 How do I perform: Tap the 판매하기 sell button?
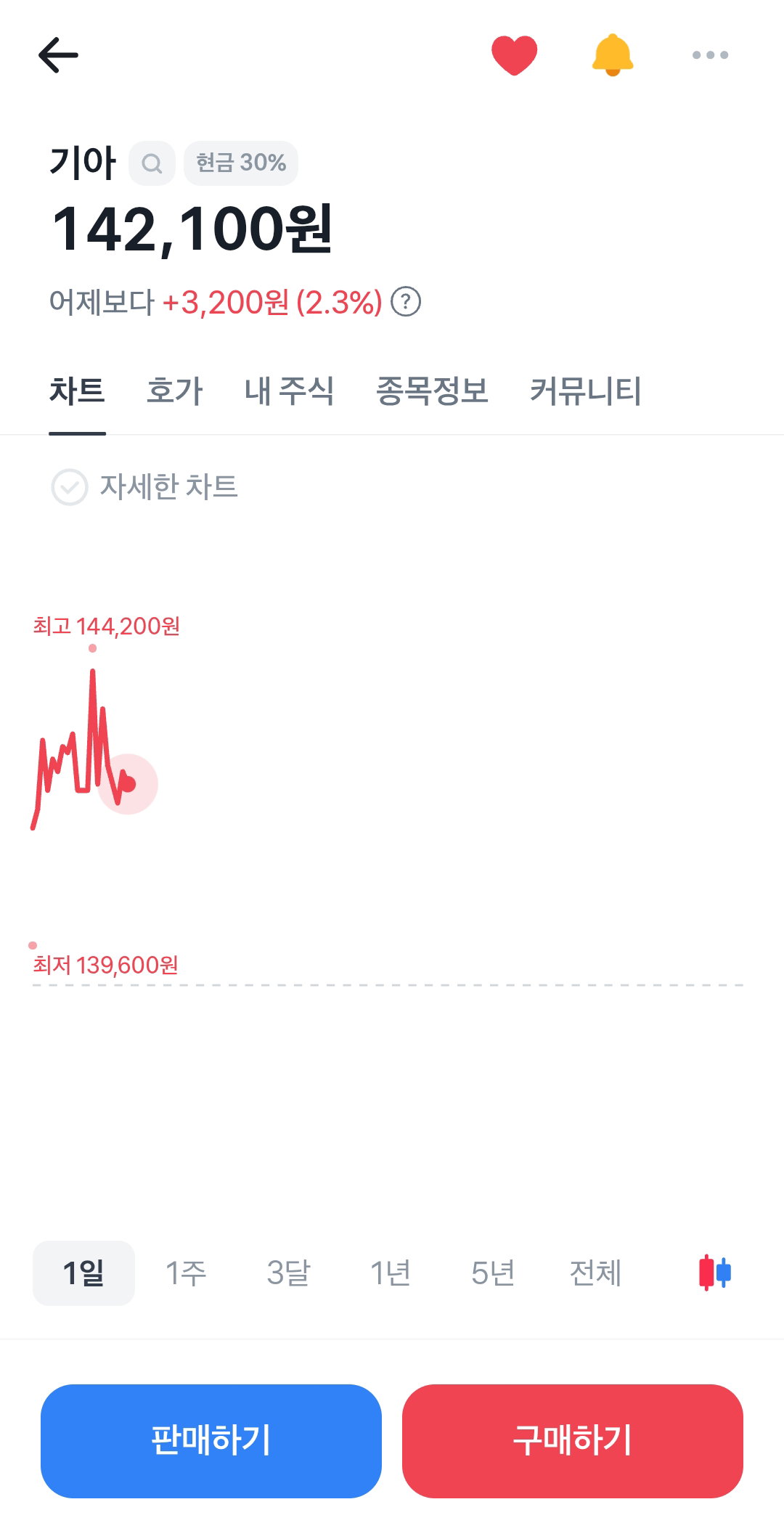[211, 1441]
